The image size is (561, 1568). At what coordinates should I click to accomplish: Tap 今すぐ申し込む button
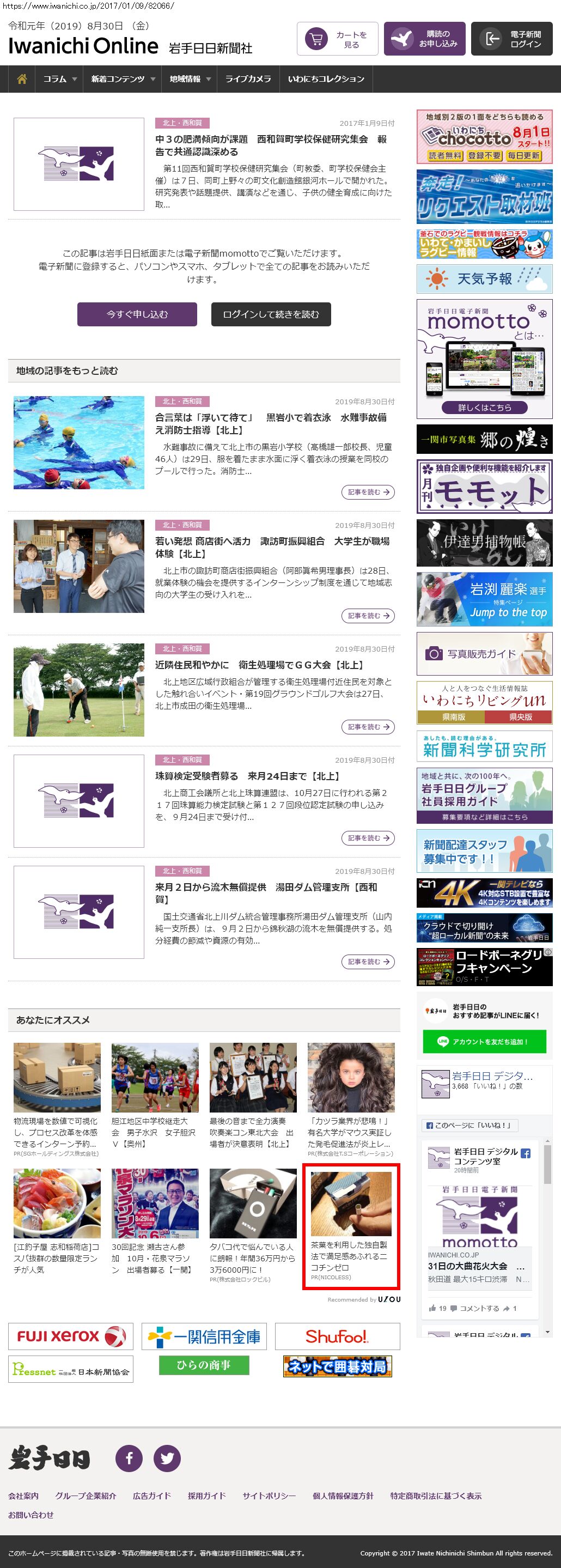click(x=137, y=315)
